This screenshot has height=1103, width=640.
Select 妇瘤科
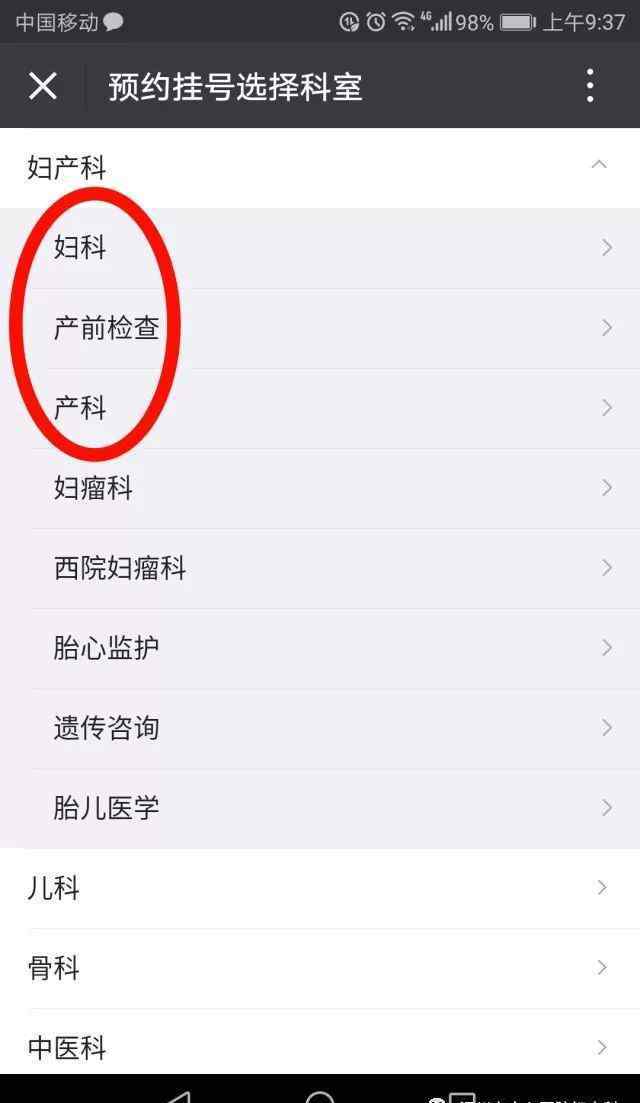click(320, 488)
